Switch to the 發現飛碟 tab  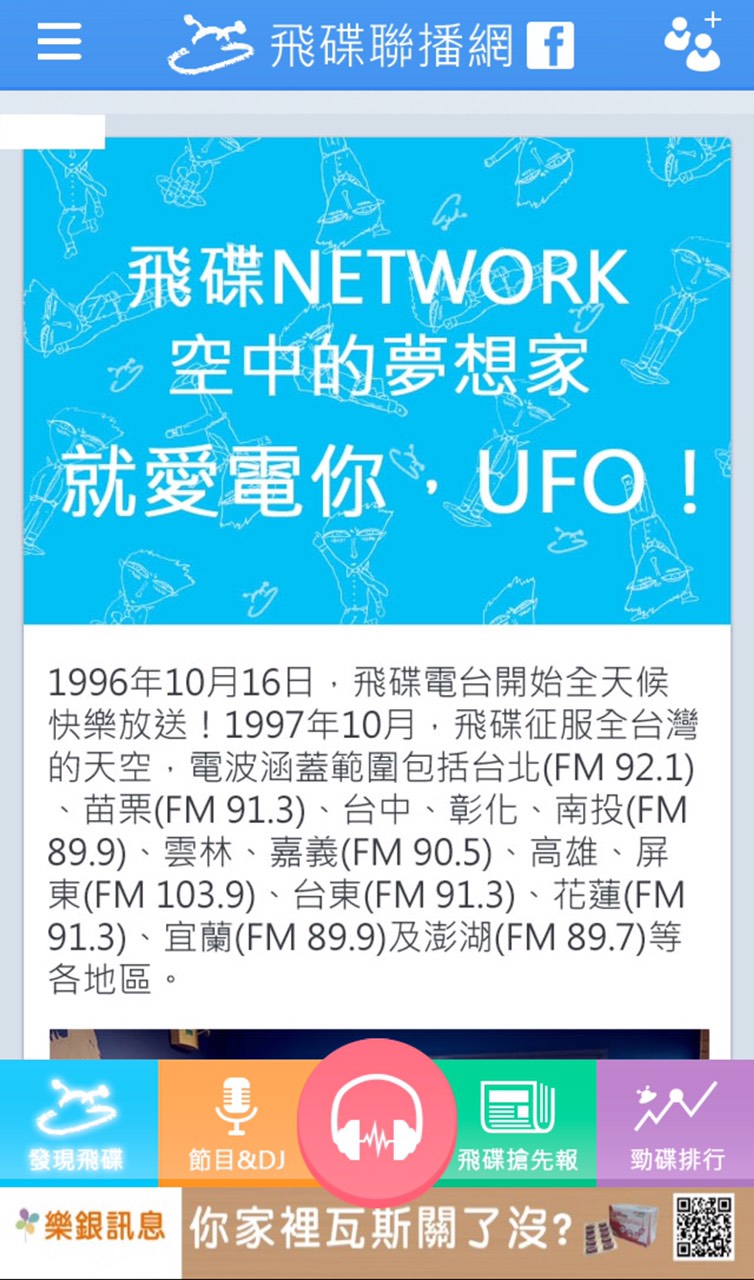pos(78,1123)
